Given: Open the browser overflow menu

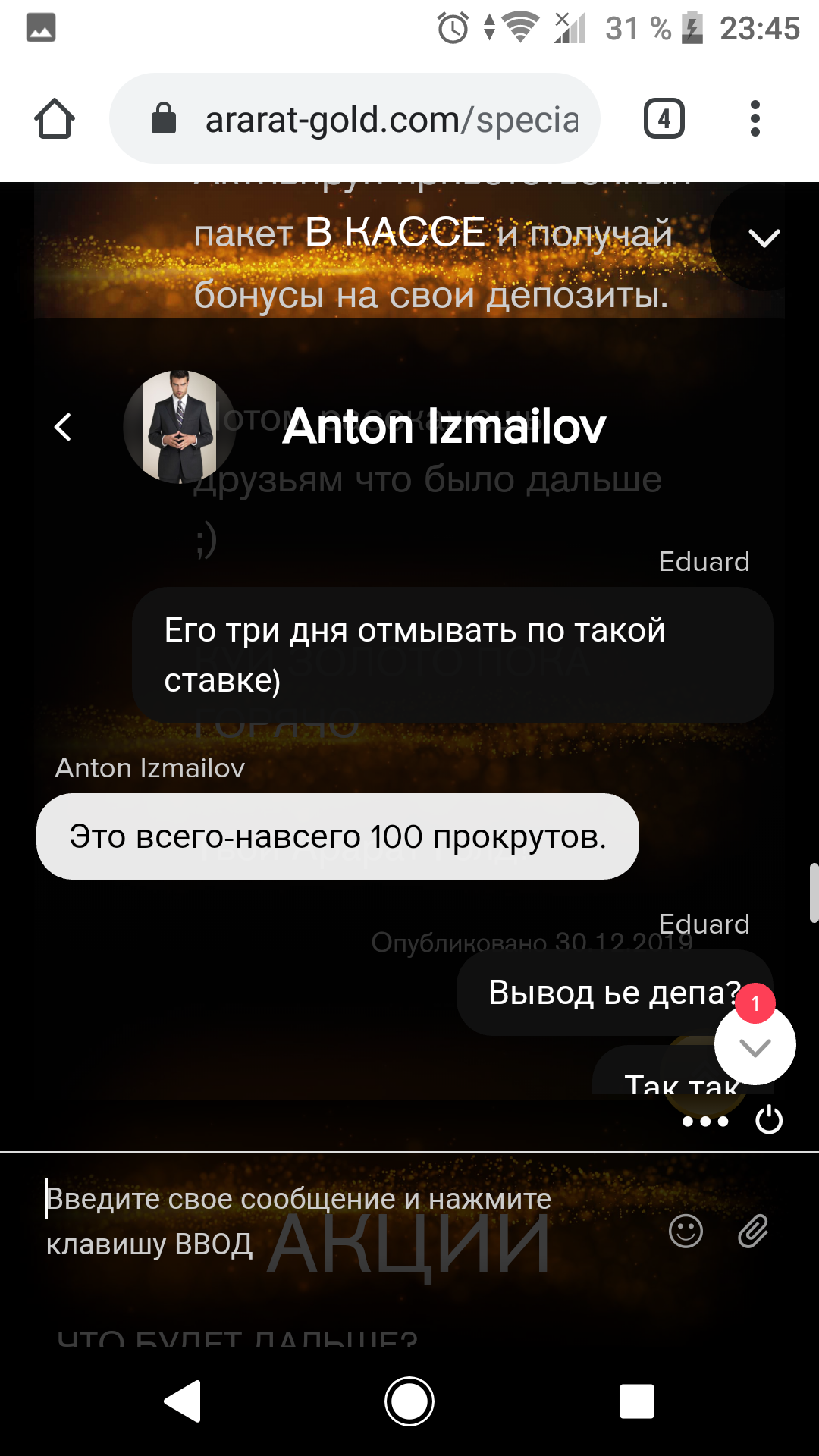Looking at the screenshot, I should (755, 119).
